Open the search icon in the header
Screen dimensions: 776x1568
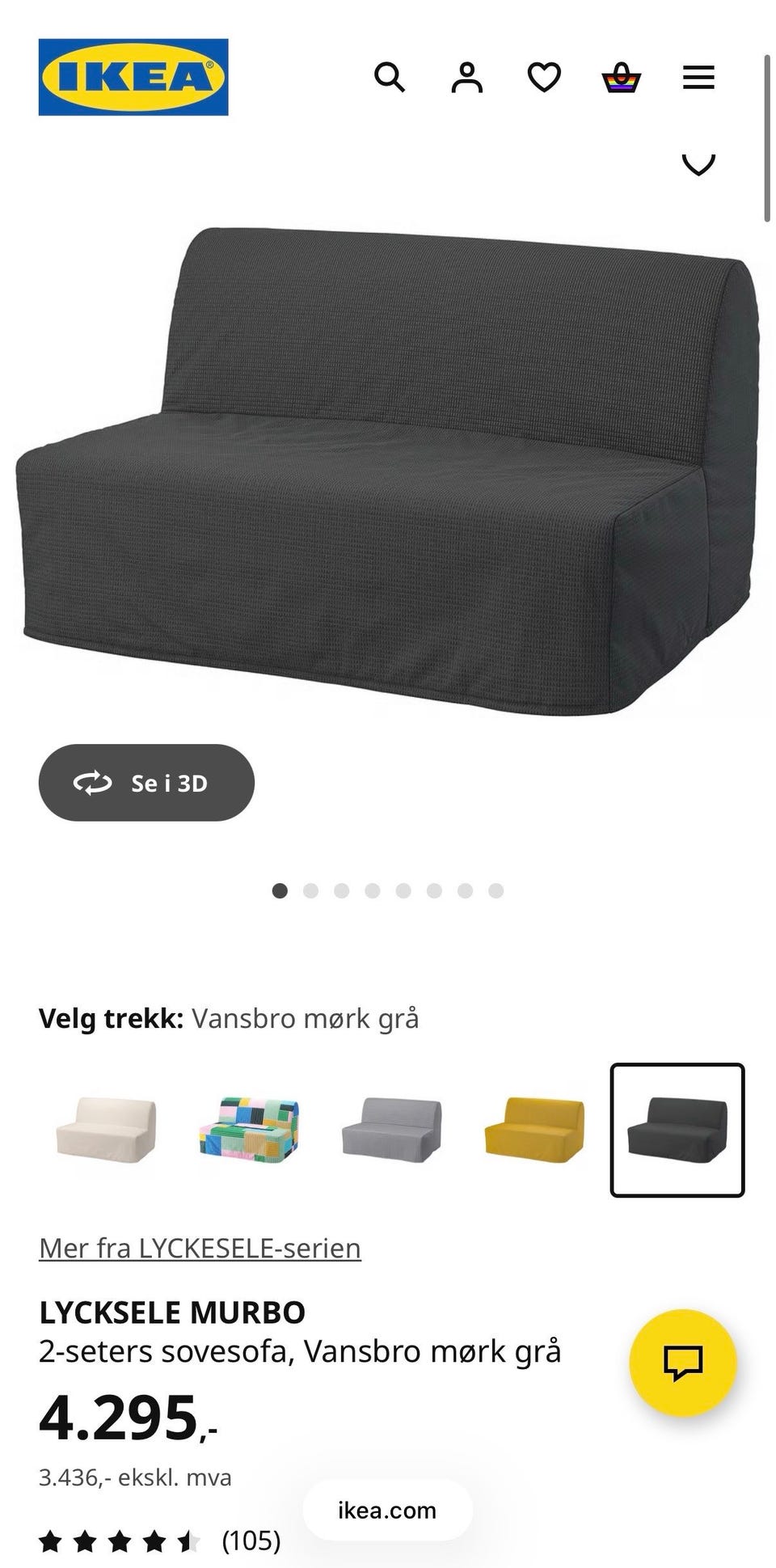(389, 78)
